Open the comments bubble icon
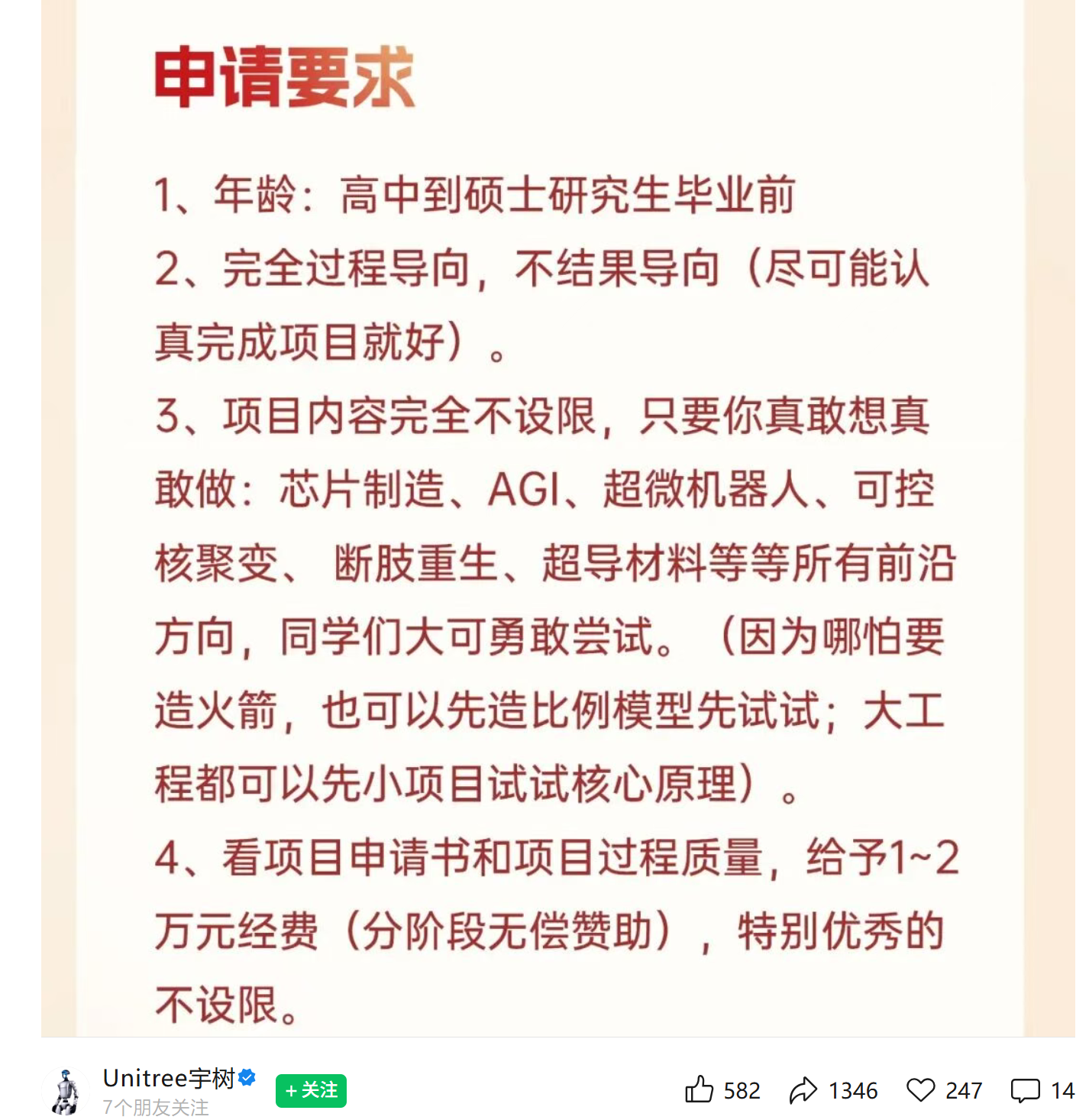 (1025, 1090)
